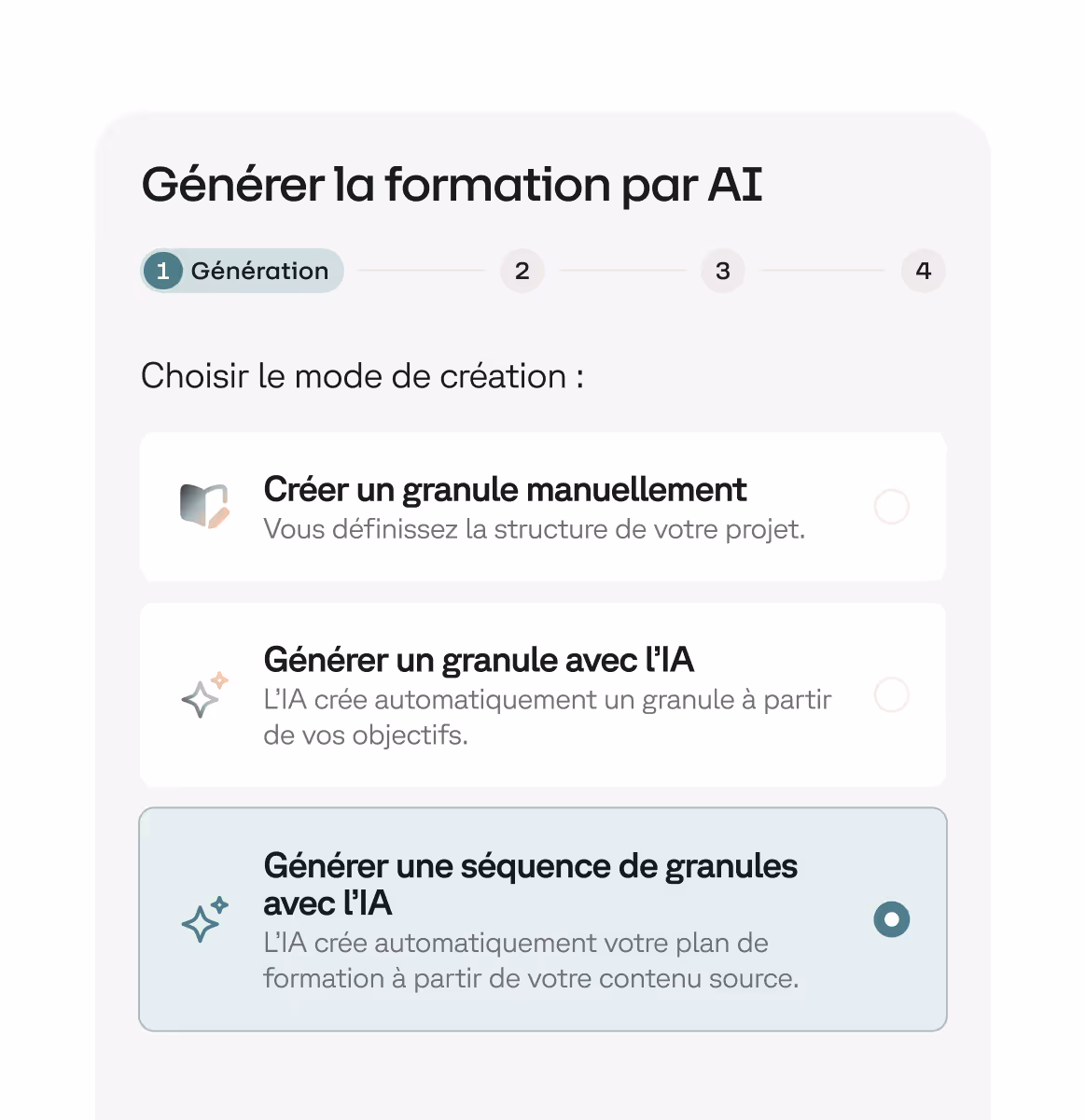Viewport: 1086px width, 1120px height.
Task: Choose the 'Générer une séquence de granules avec l'IA' card
Action: point(543,919)
